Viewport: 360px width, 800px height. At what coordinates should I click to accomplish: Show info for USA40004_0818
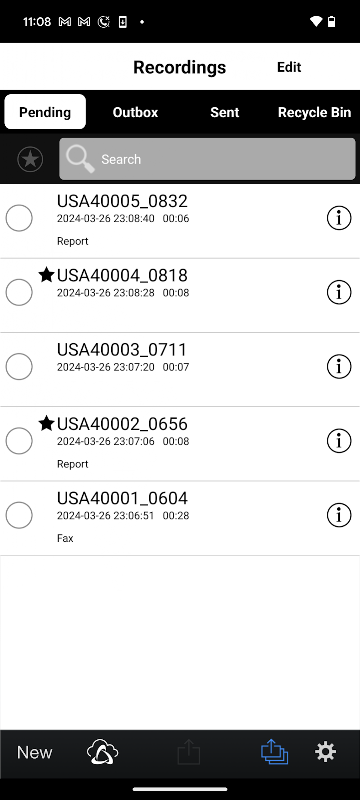pos(339,292)
